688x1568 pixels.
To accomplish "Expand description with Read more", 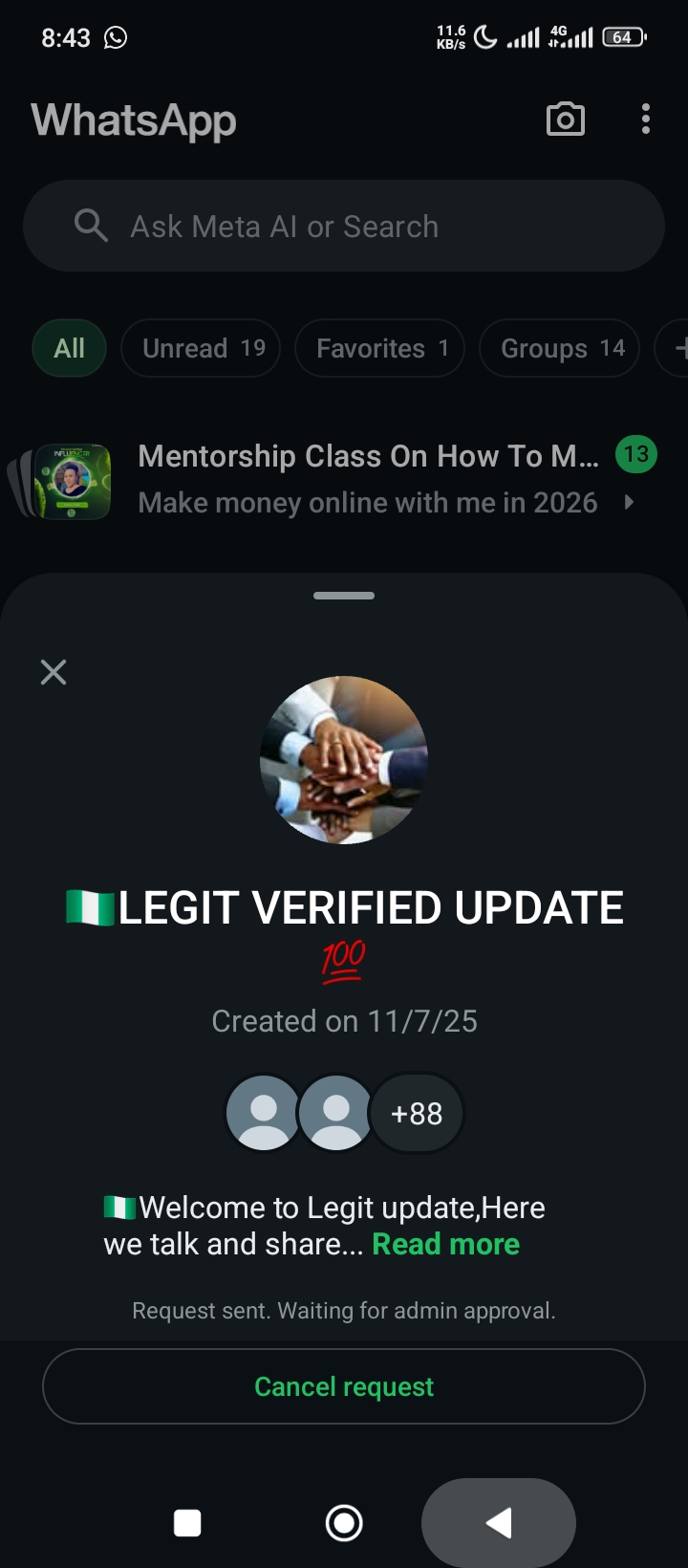I will tap(445, 1244).
